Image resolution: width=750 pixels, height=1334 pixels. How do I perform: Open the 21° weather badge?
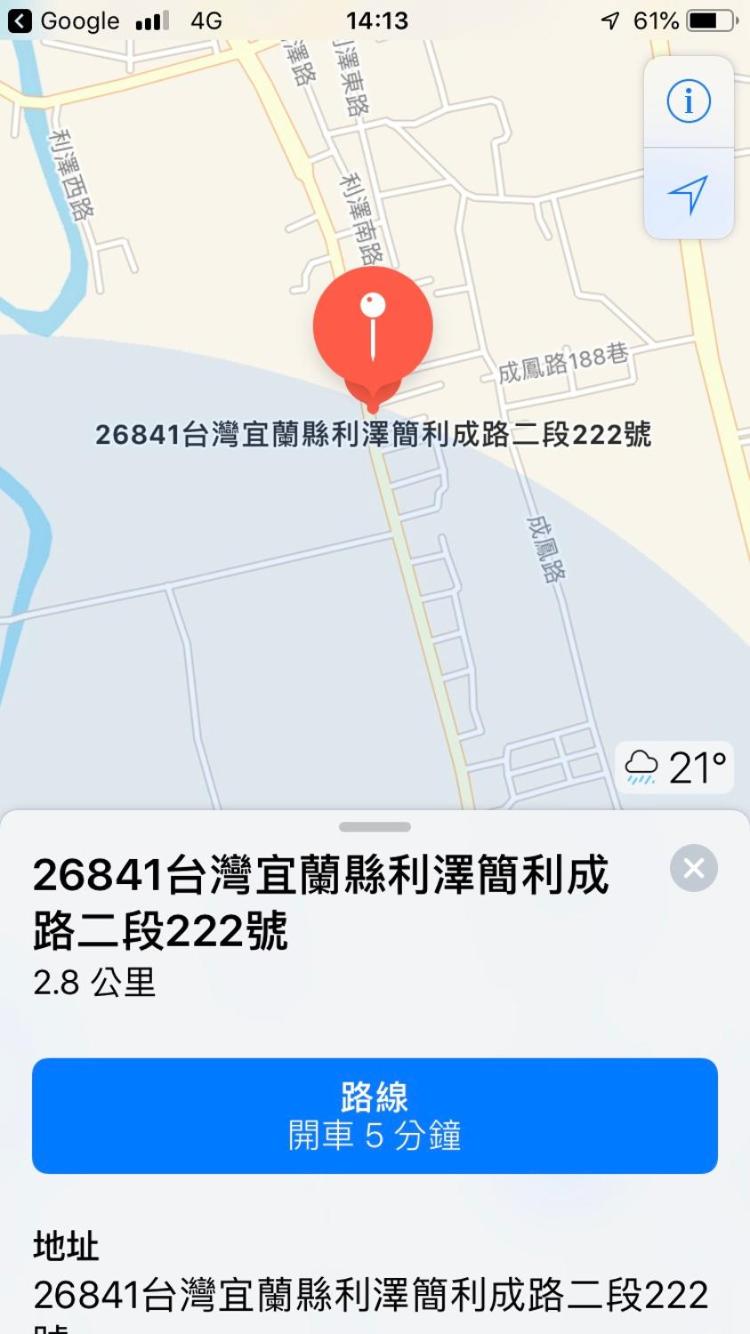pos(675,768)
